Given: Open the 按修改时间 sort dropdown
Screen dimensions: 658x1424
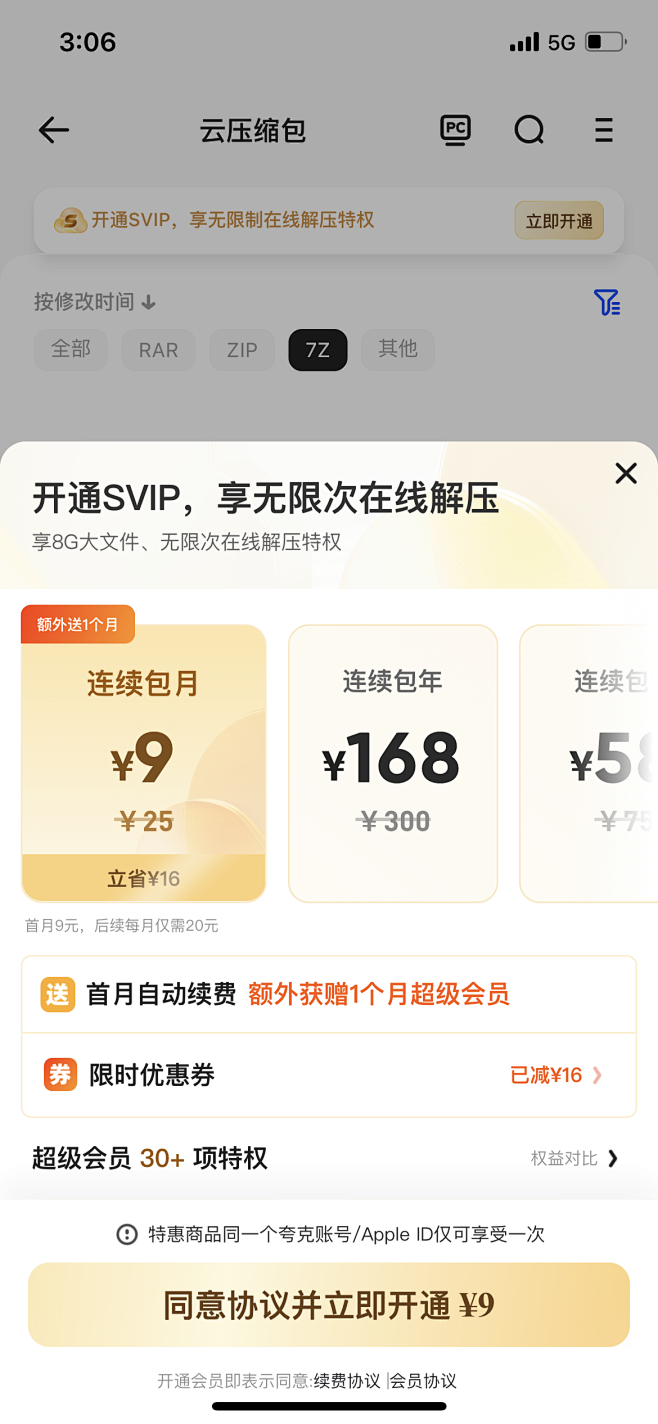Looking at the screenshot, I should pos(95,302).
